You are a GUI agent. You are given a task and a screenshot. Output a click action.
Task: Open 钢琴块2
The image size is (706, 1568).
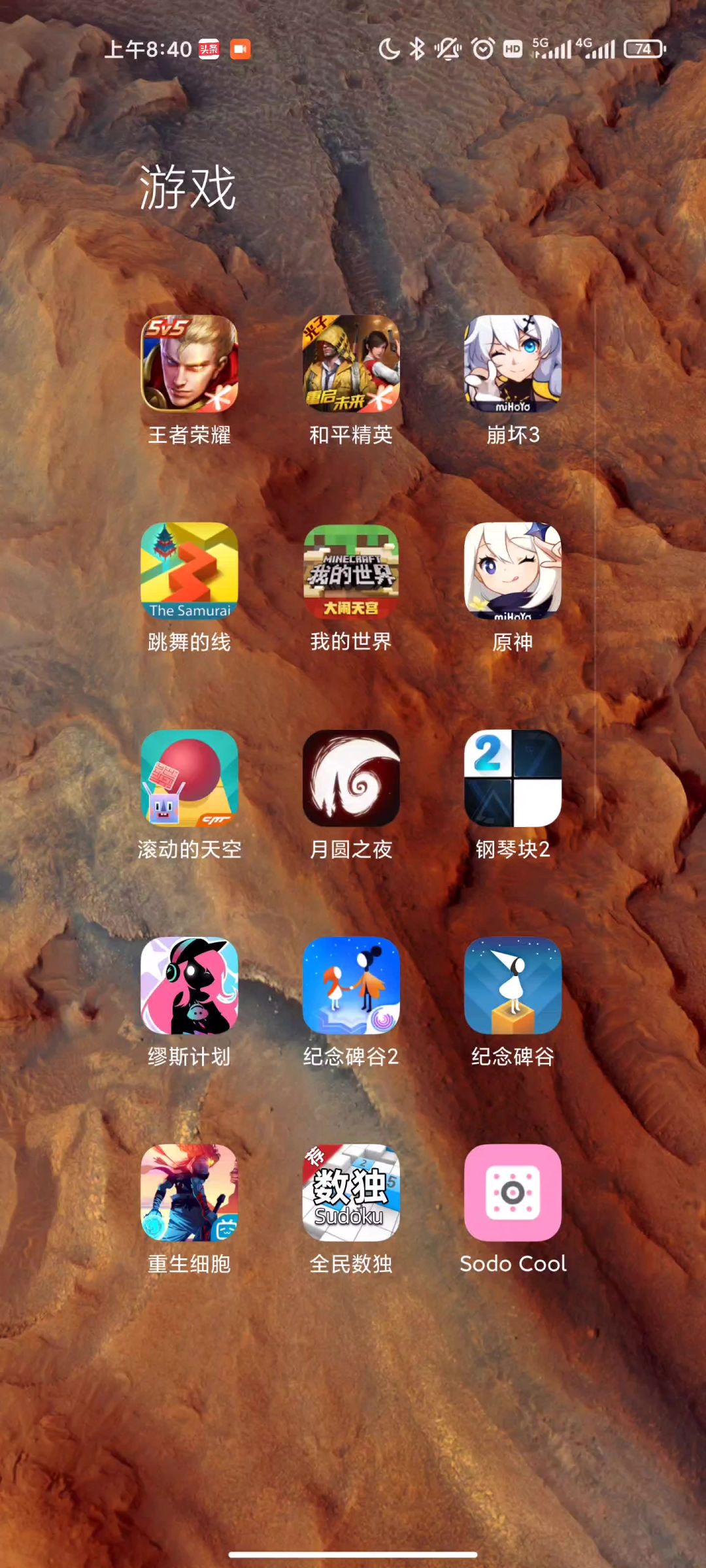click(513, 778)
